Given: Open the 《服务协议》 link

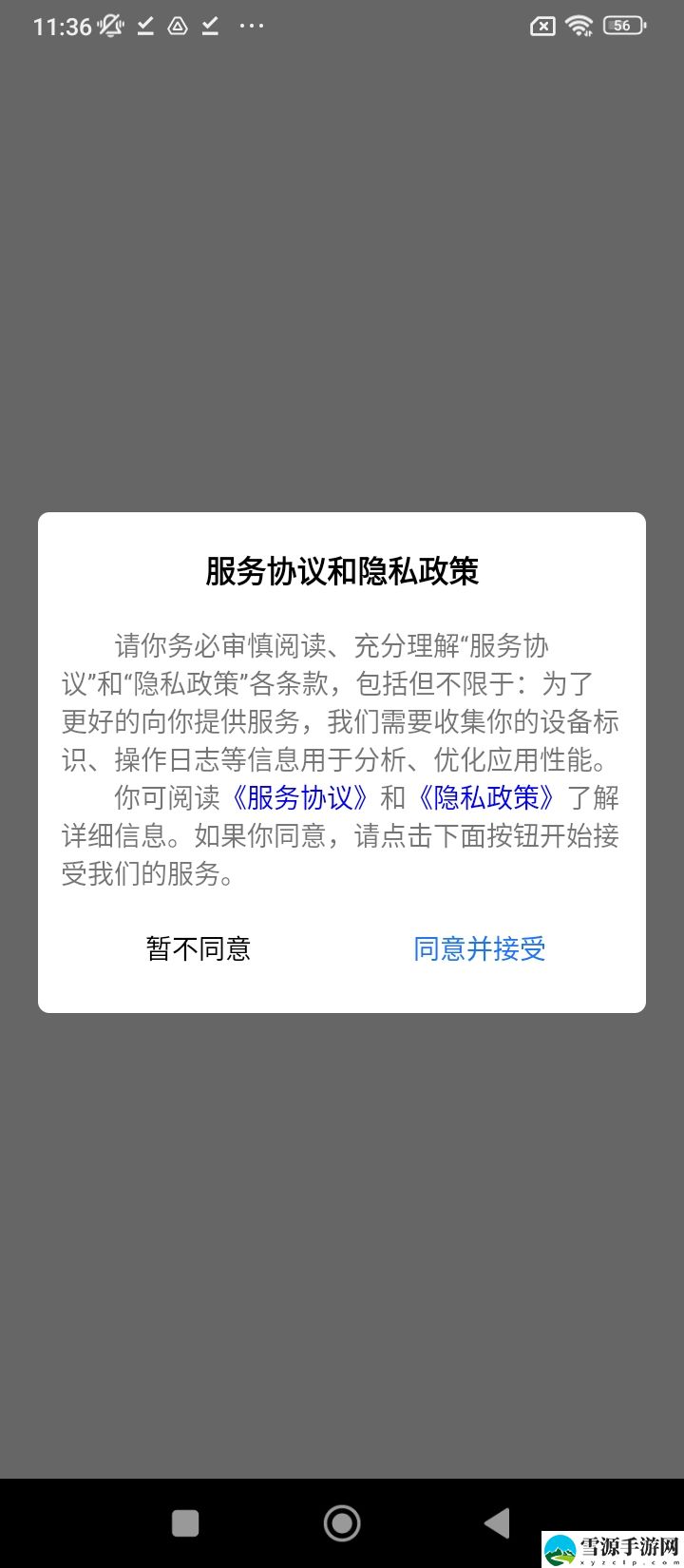Looking at the screenshot, I should pyautogui.click(x=299, y=797).
